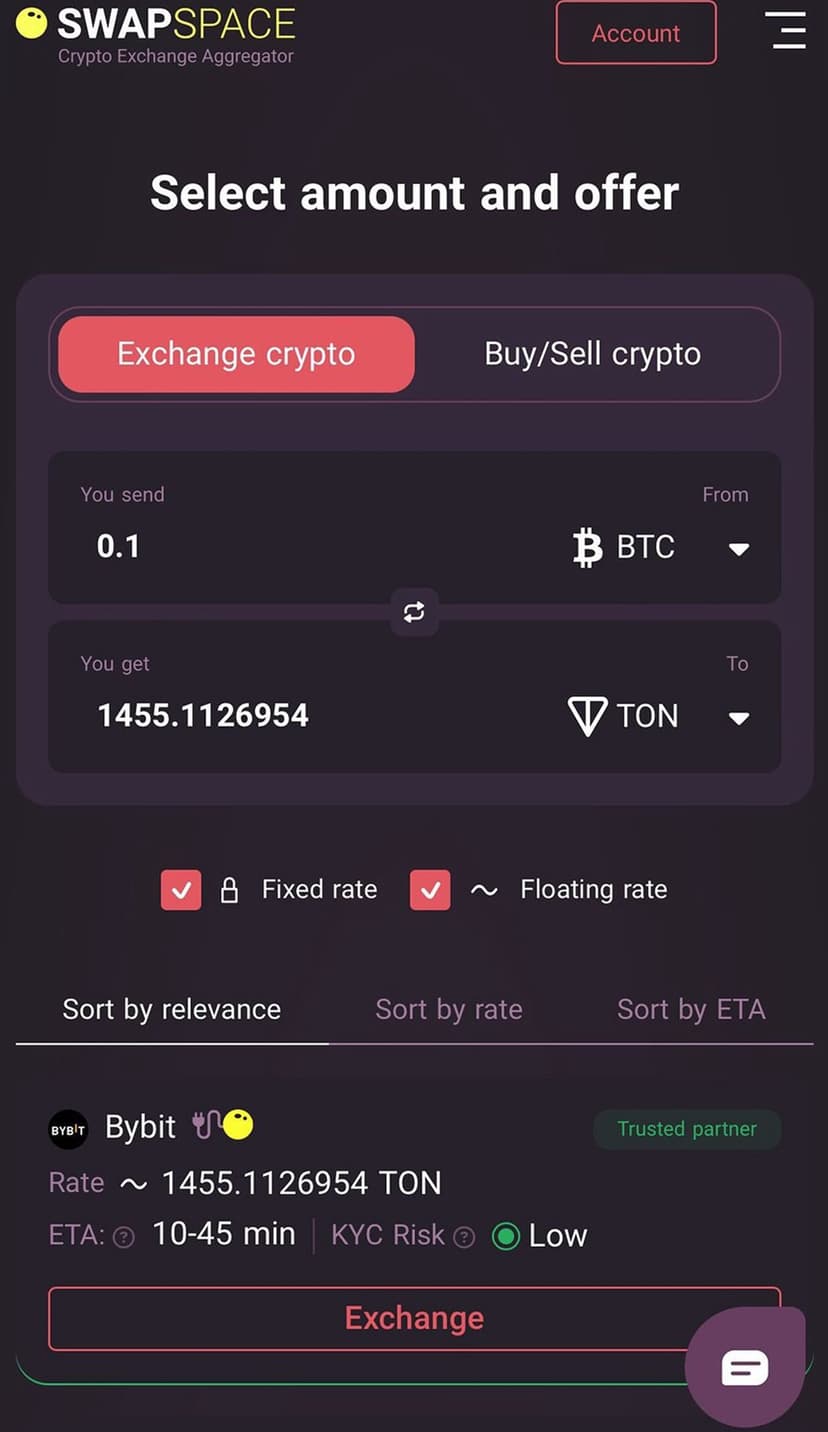
Task: Switch to Sort by ETA
Action: pyautogui.click(x=691, y=1010)
